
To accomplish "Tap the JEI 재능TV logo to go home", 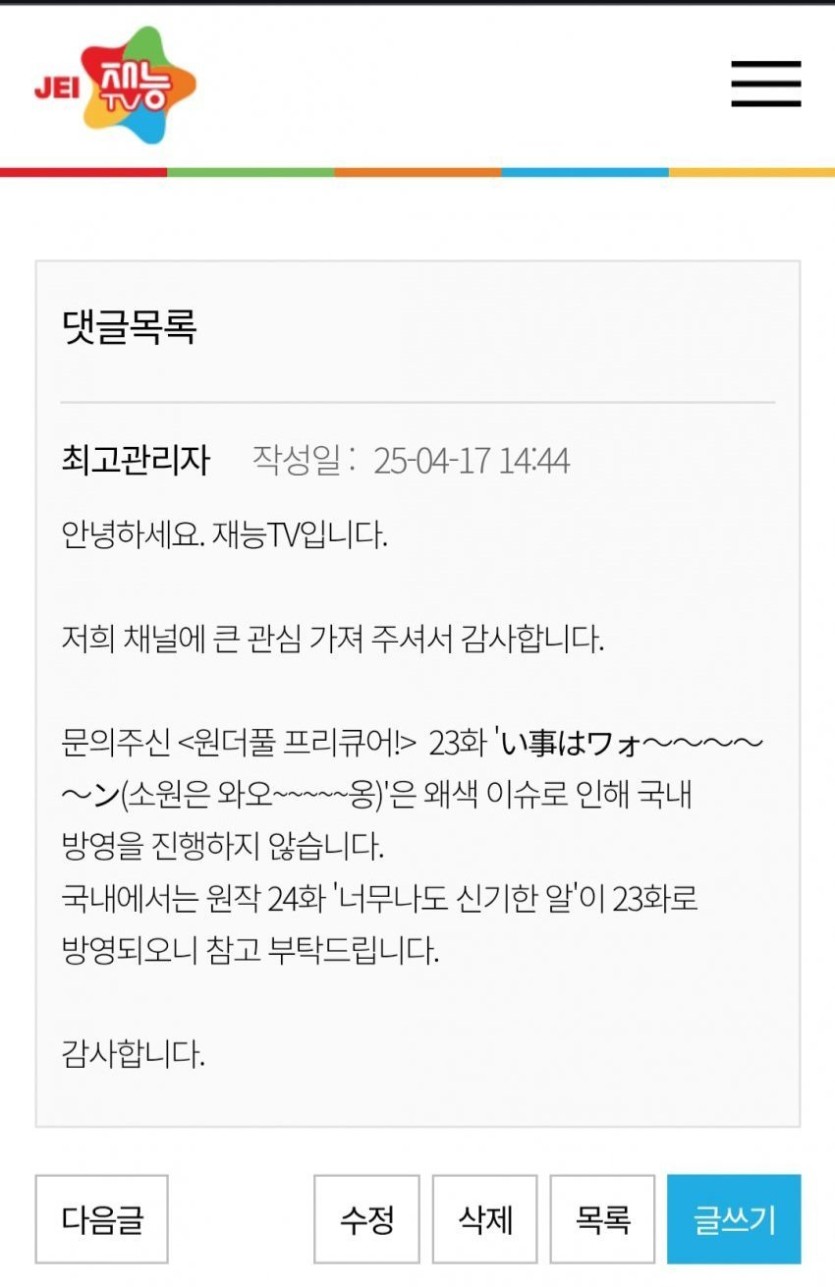I will tap(116, 86).
